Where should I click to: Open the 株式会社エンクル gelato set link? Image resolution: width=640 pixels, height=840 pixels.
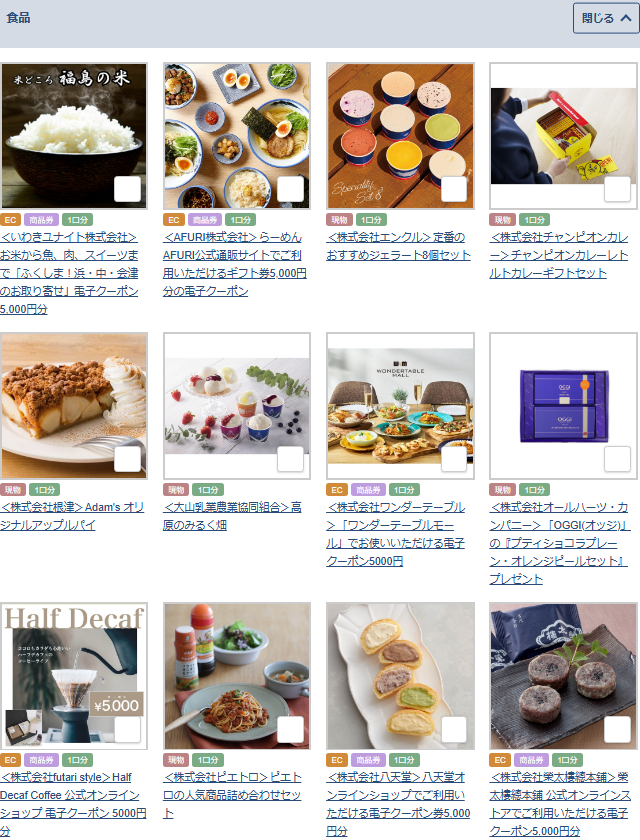coord(397,246)
